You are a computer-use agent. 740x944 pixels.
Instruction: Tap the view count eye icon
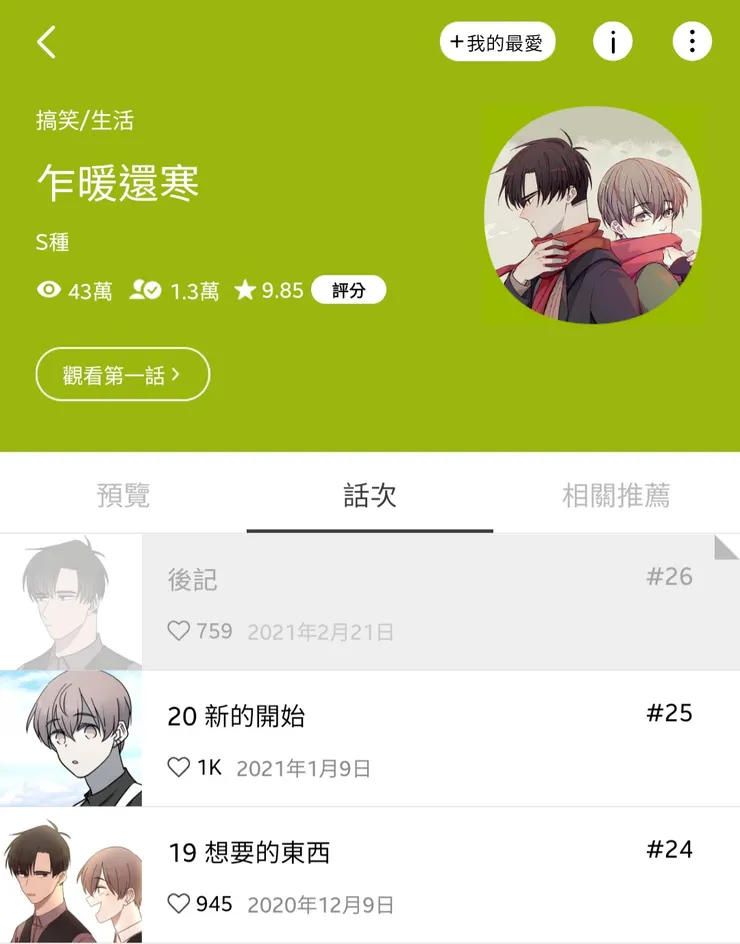[x=48, y=289]
